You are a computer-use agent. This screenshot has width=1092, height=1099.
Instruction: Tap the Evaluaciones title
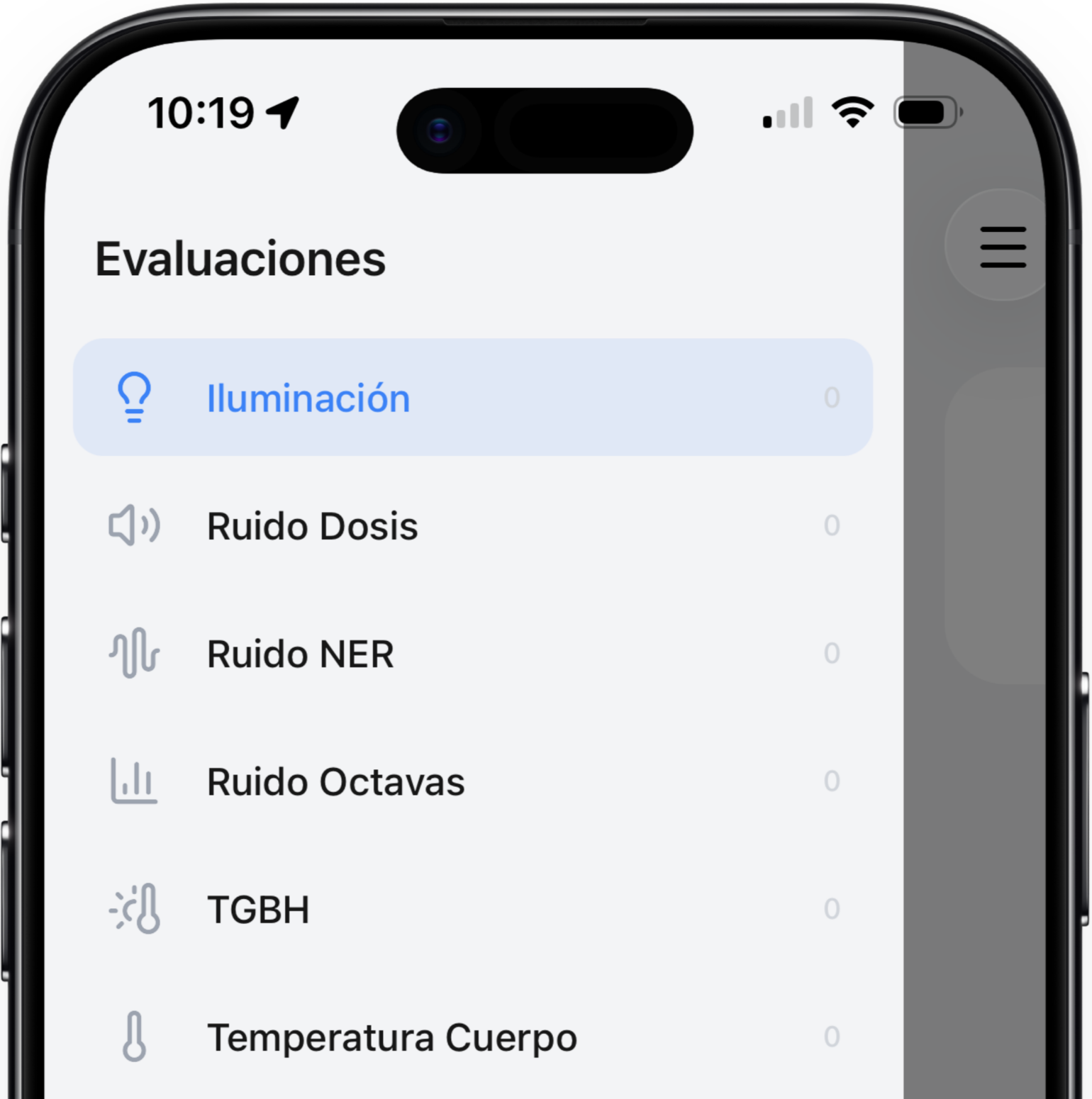pyautogui.click(x=241, y=260)
